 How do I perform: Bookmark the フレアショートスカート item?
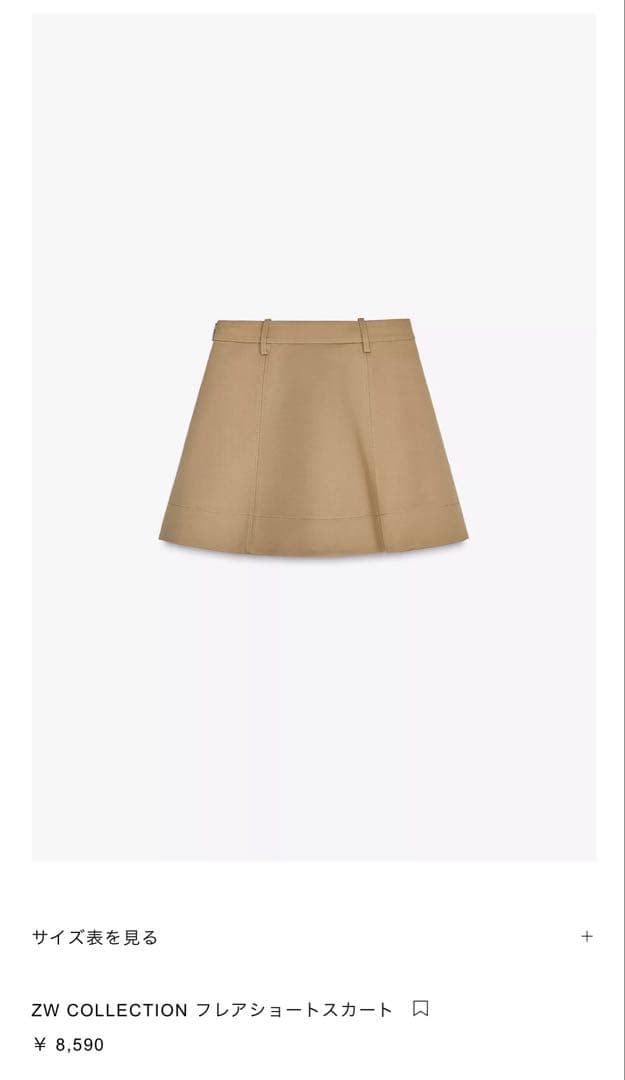pos(421,1009)
